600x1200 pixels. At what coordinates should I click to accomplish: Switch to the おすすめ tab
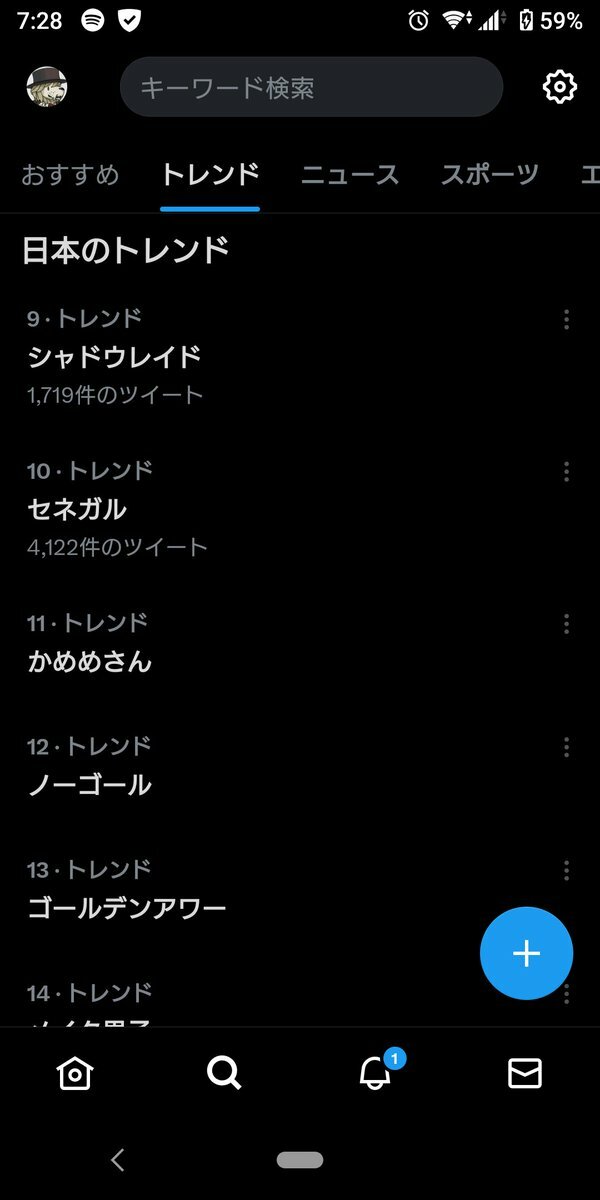(70, 175)
